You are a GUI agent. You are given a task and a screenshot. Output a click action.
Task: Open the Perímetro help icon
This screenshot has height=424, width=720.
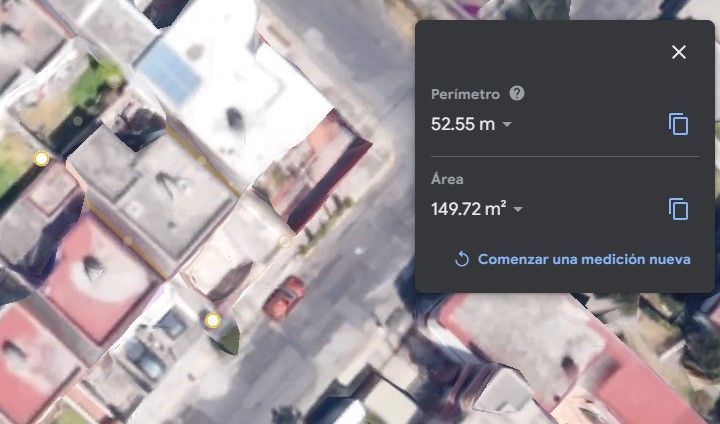[517, 94]
